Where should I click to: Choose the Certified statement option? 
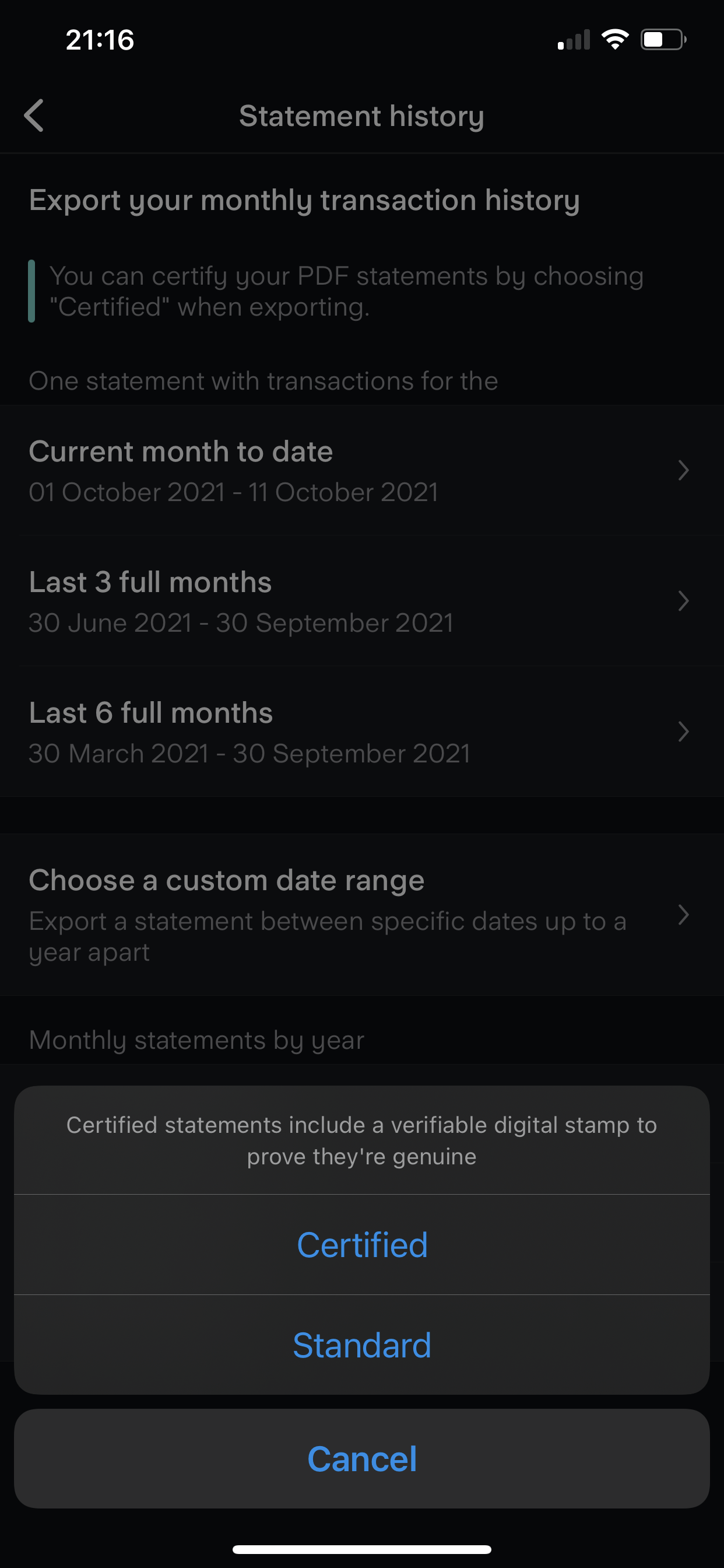tap(362, 1244)
